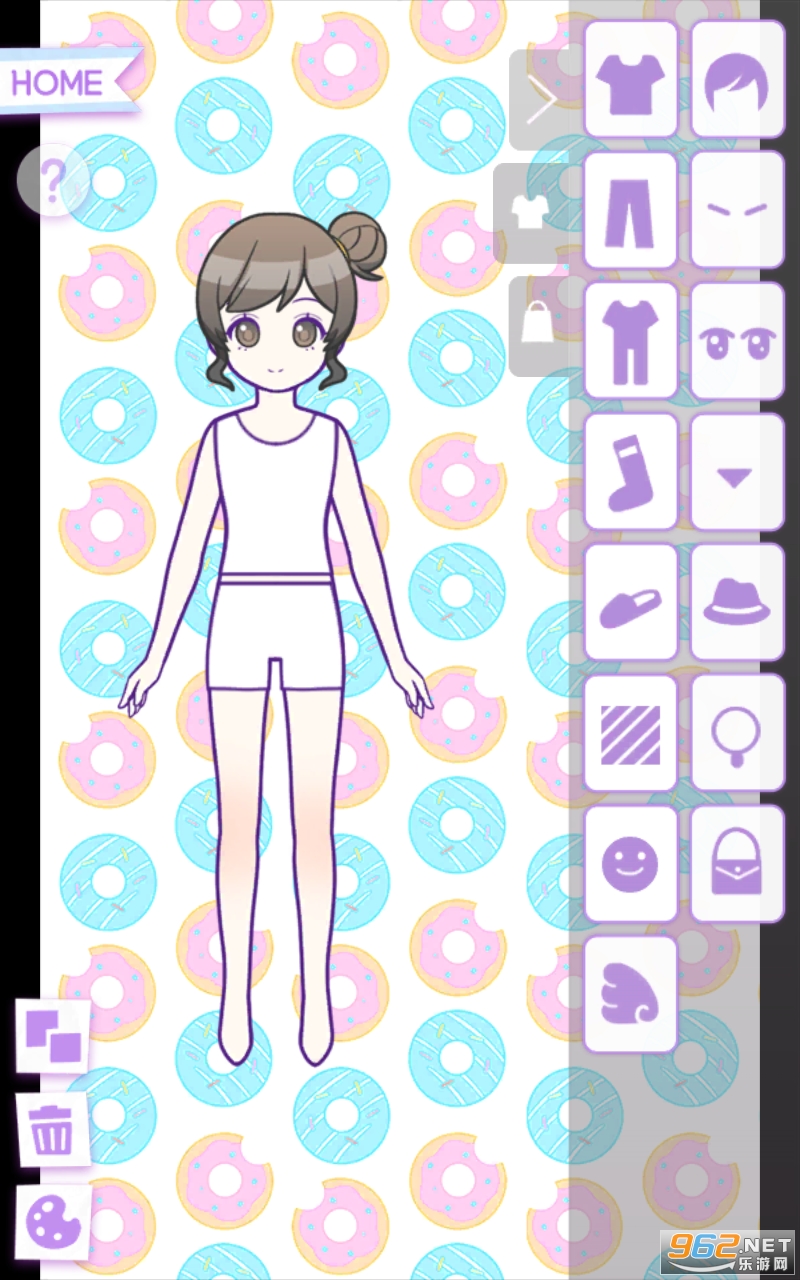This screenshot has height=1280, width=800.
Task: Collapse the panel with the arrow tab
Action: pos(539,100)
